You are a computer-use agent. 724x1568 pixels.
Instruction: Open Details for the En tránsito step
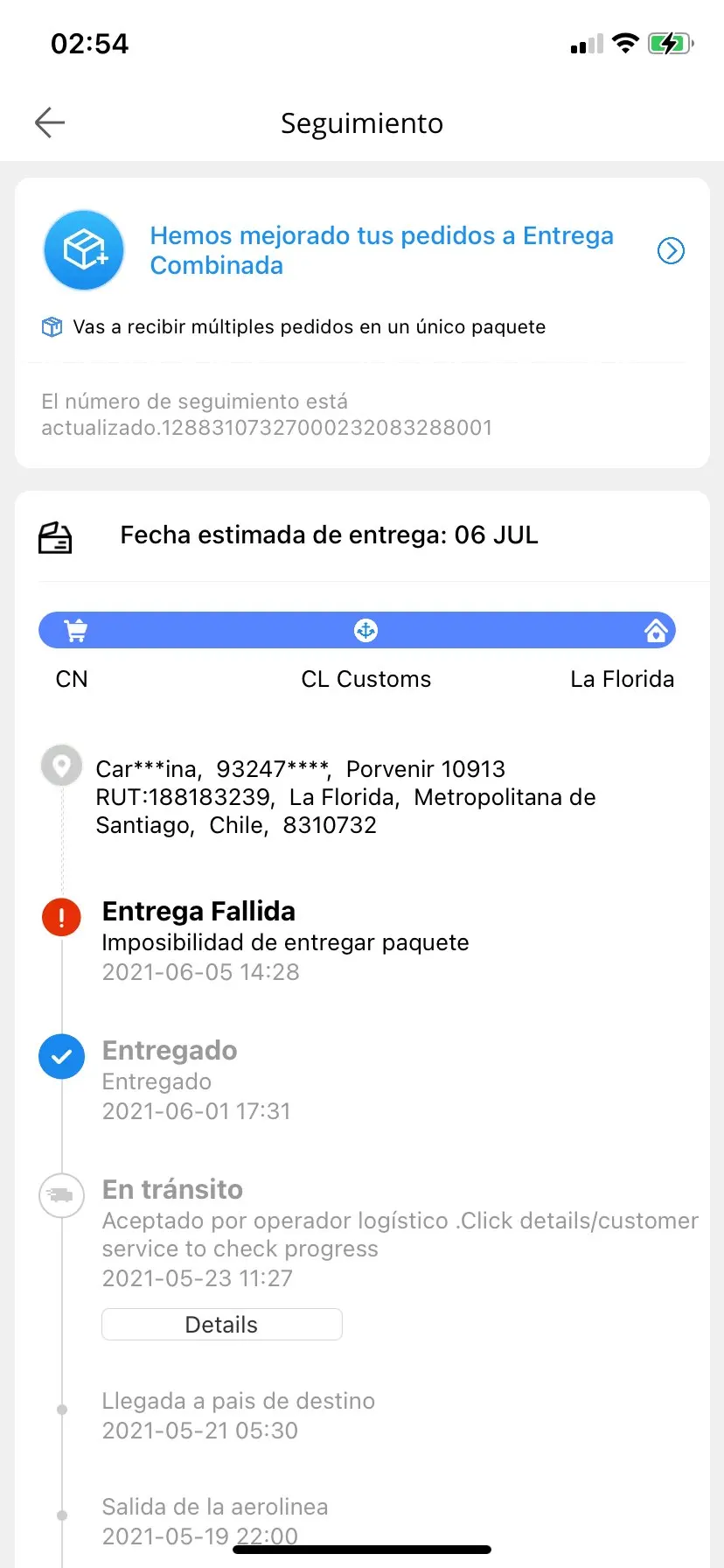[x=221, y=1324]
